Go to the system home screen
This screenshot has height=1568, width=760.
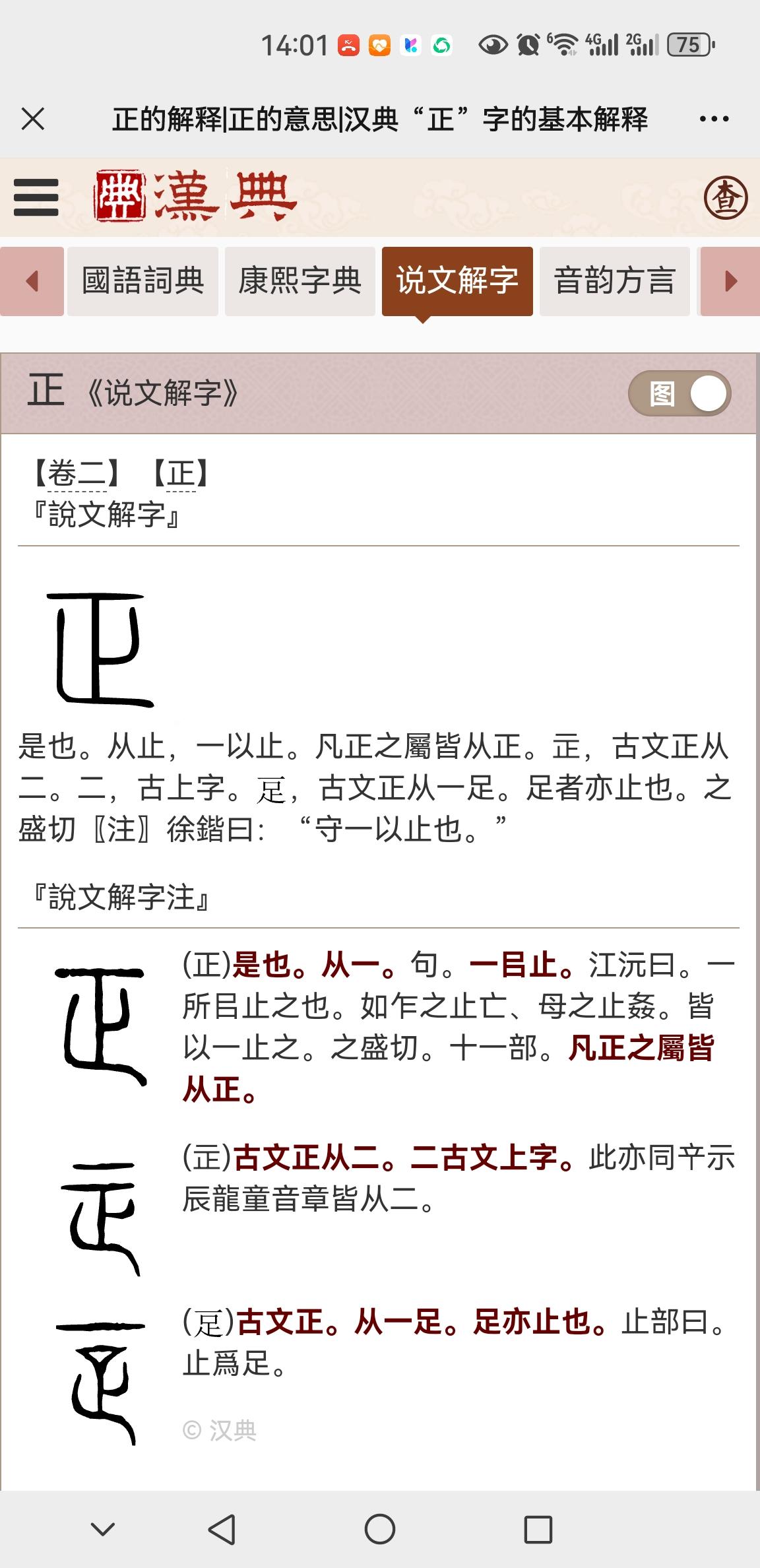pyautogui.click(x=379, y=1529)
